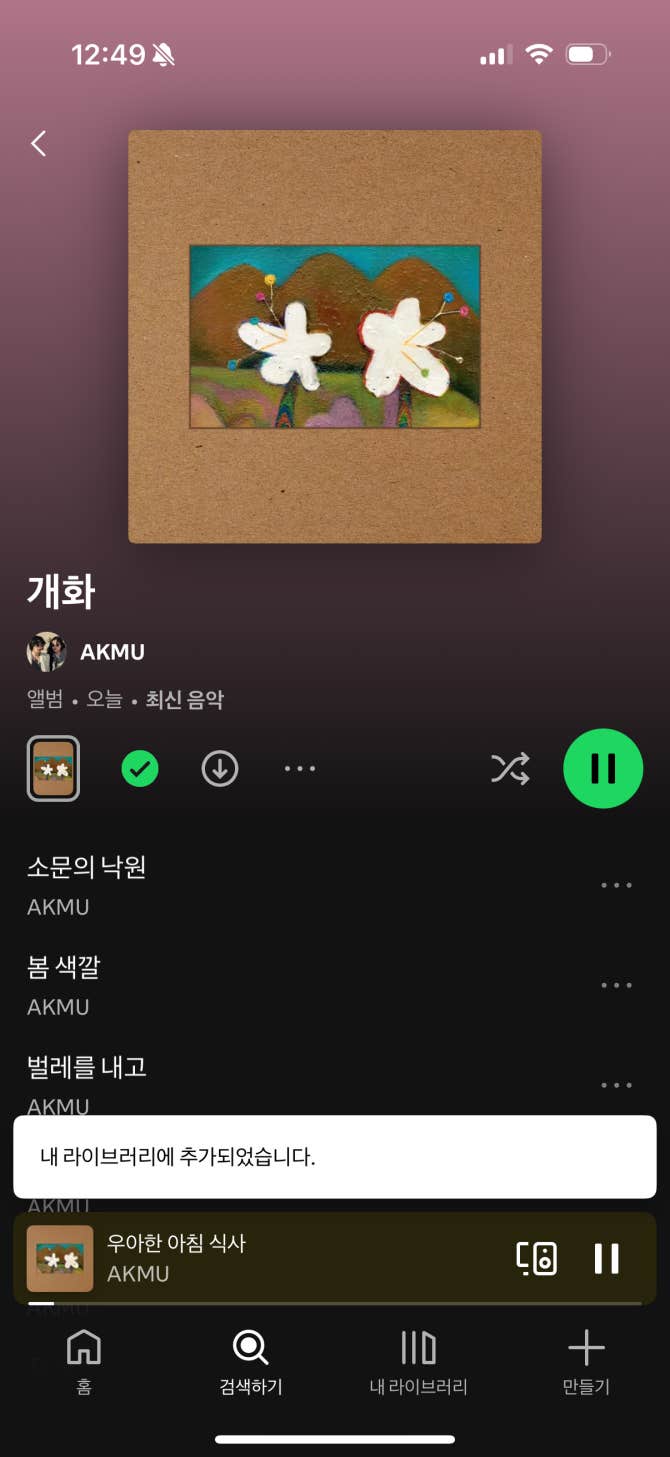This screenshot has height=1457, width=670.
Task: Open the album's more options menu
Action: [300, 769]
